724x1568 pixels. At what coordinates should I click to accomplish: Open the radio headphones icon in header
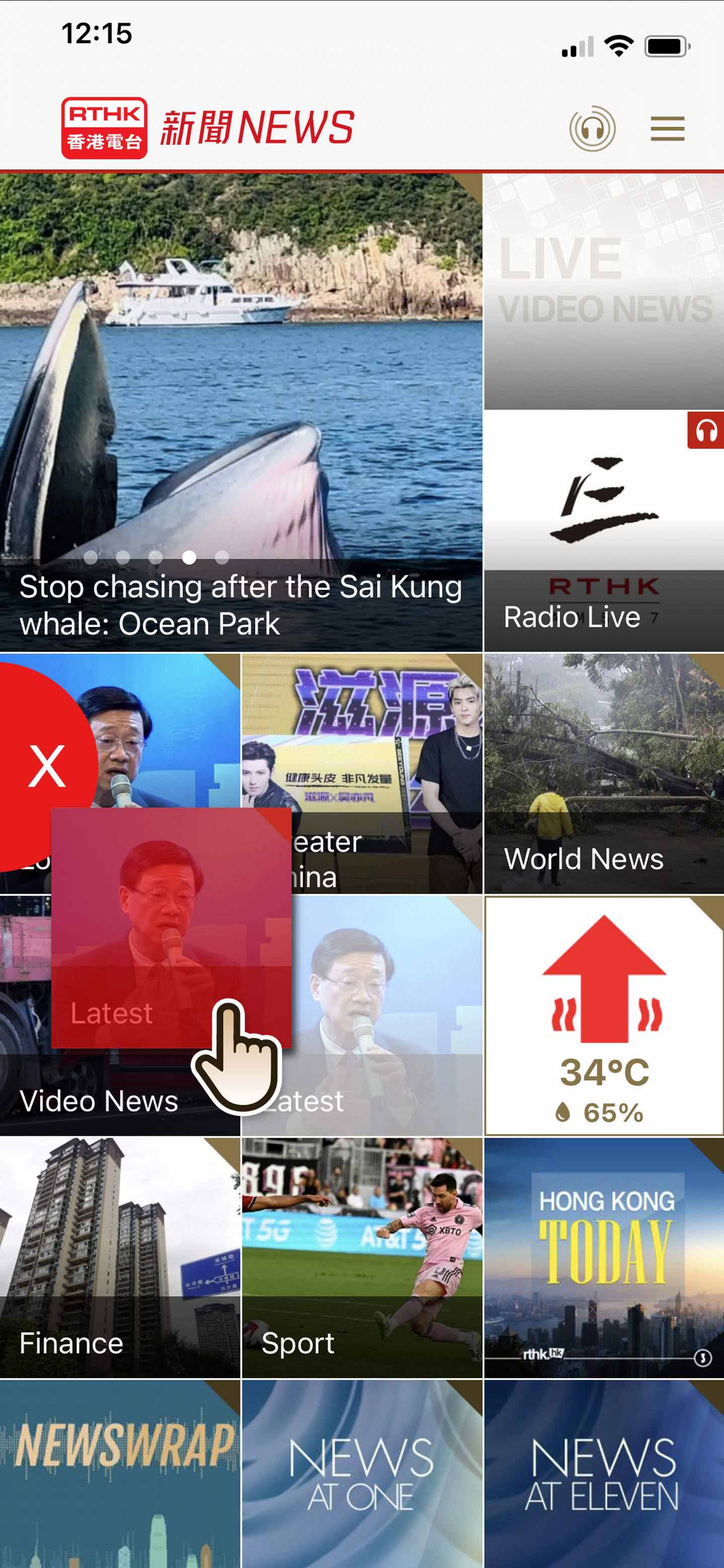pyautogui.click(x=592, y=129)
